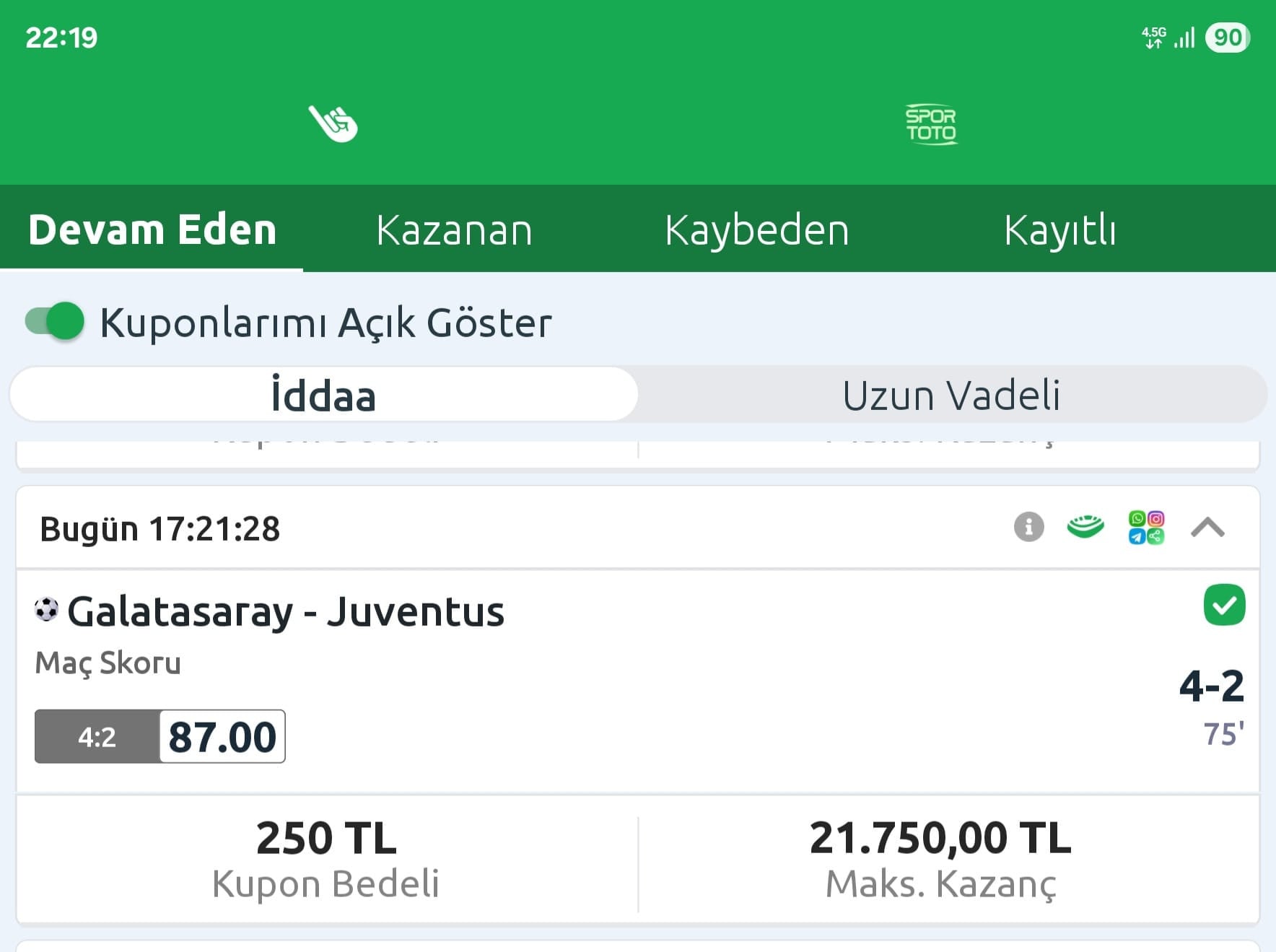Share the coupon via social apps icon
Screen dimensions: 1276x952
pos(1145,527)
